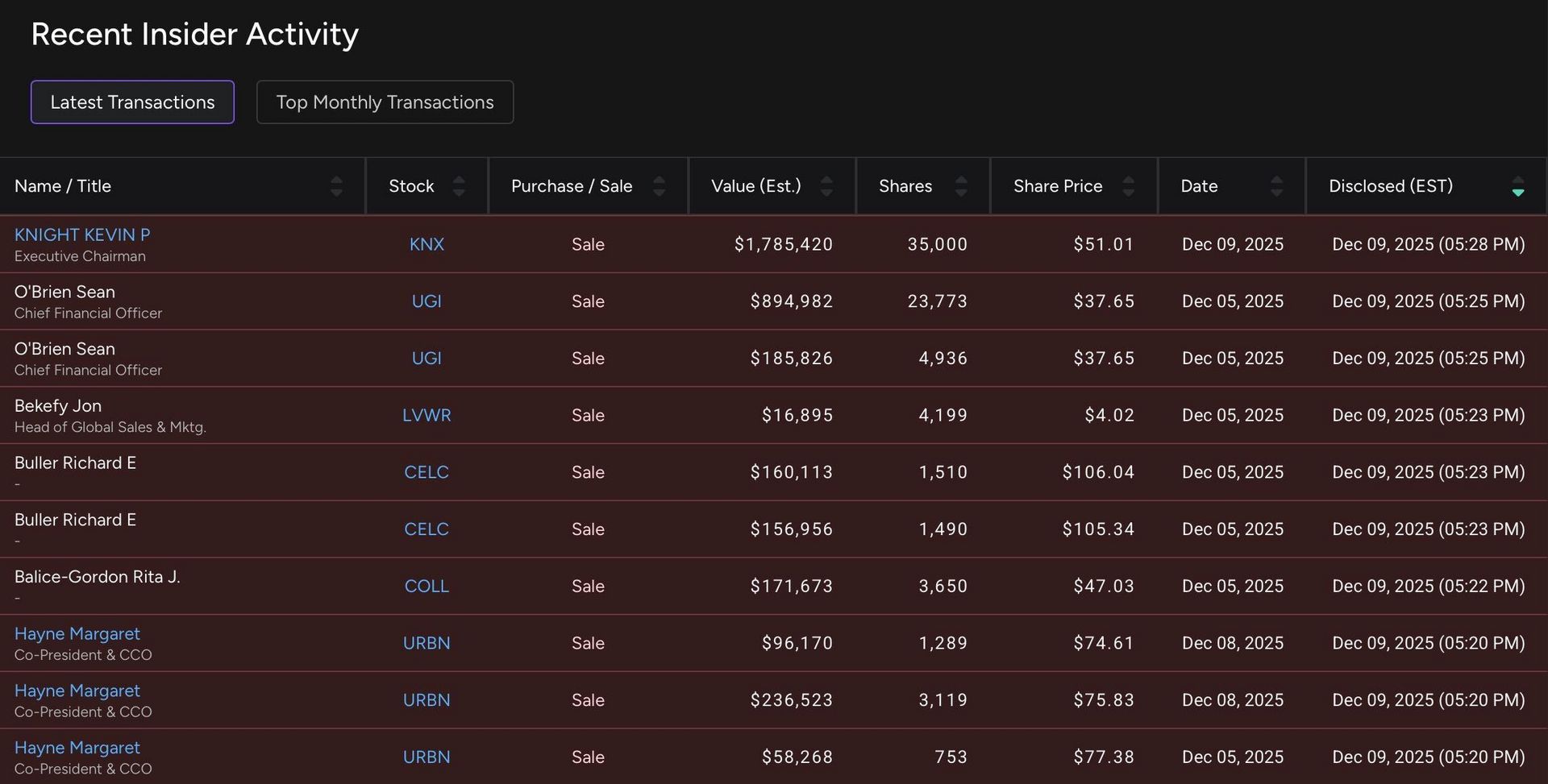Open CELC ticker in $160,113 sale row
The image size is (1548, 784).
427,472
